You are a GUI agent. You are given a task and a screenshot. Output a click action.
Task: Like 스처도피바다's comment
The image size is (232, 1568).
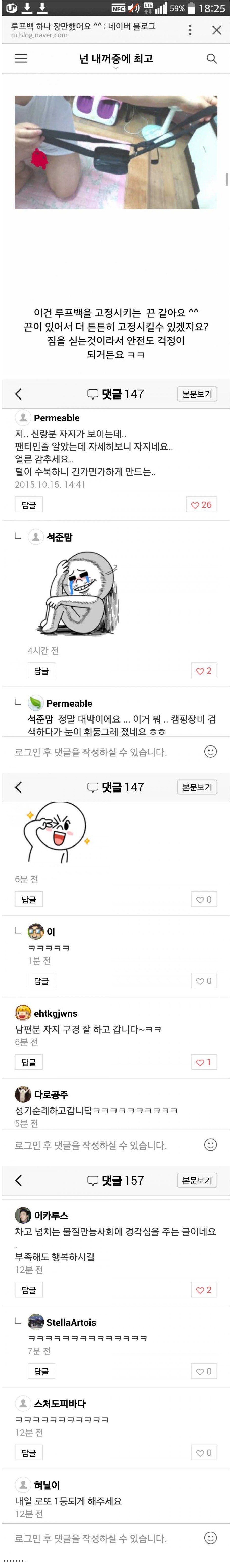click(x=204, y=1452)
